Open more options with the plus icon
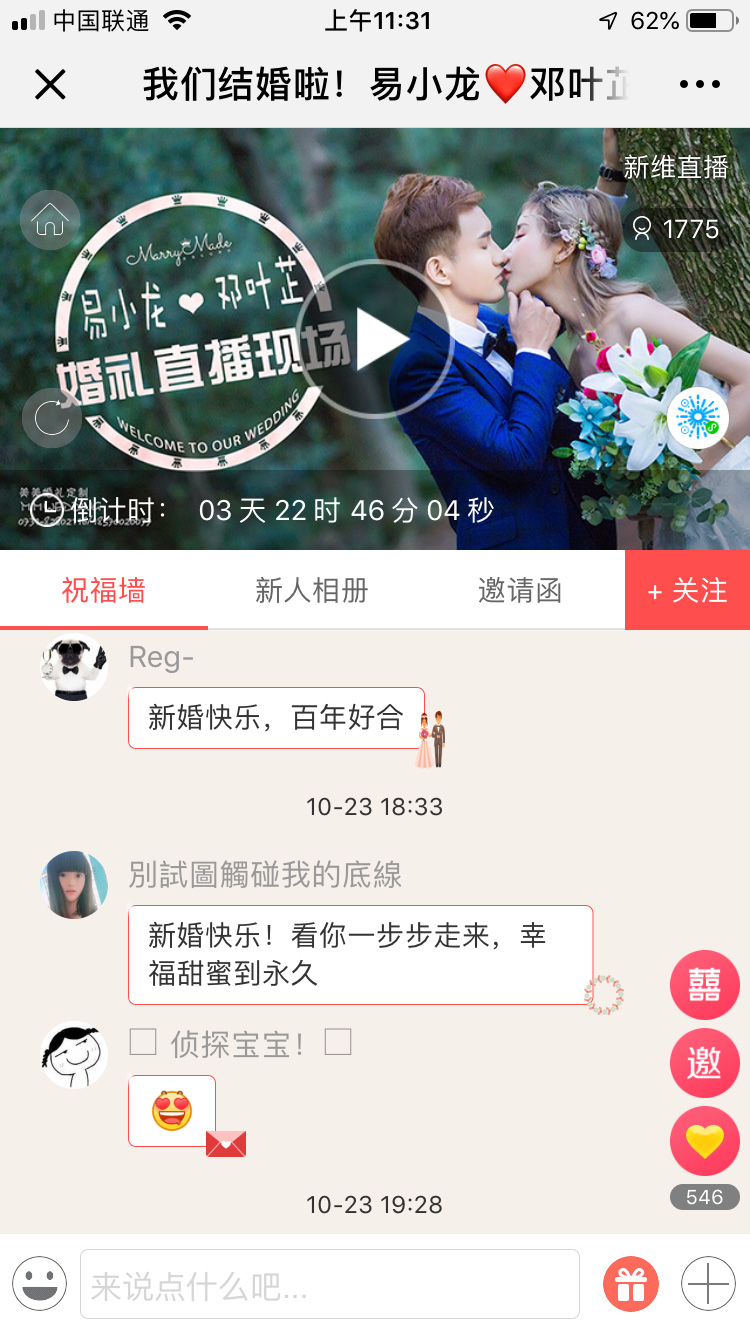Image resolution: width=750 pixels, height=1334 pixels. pyautogui.click(x=707, y=1284)
